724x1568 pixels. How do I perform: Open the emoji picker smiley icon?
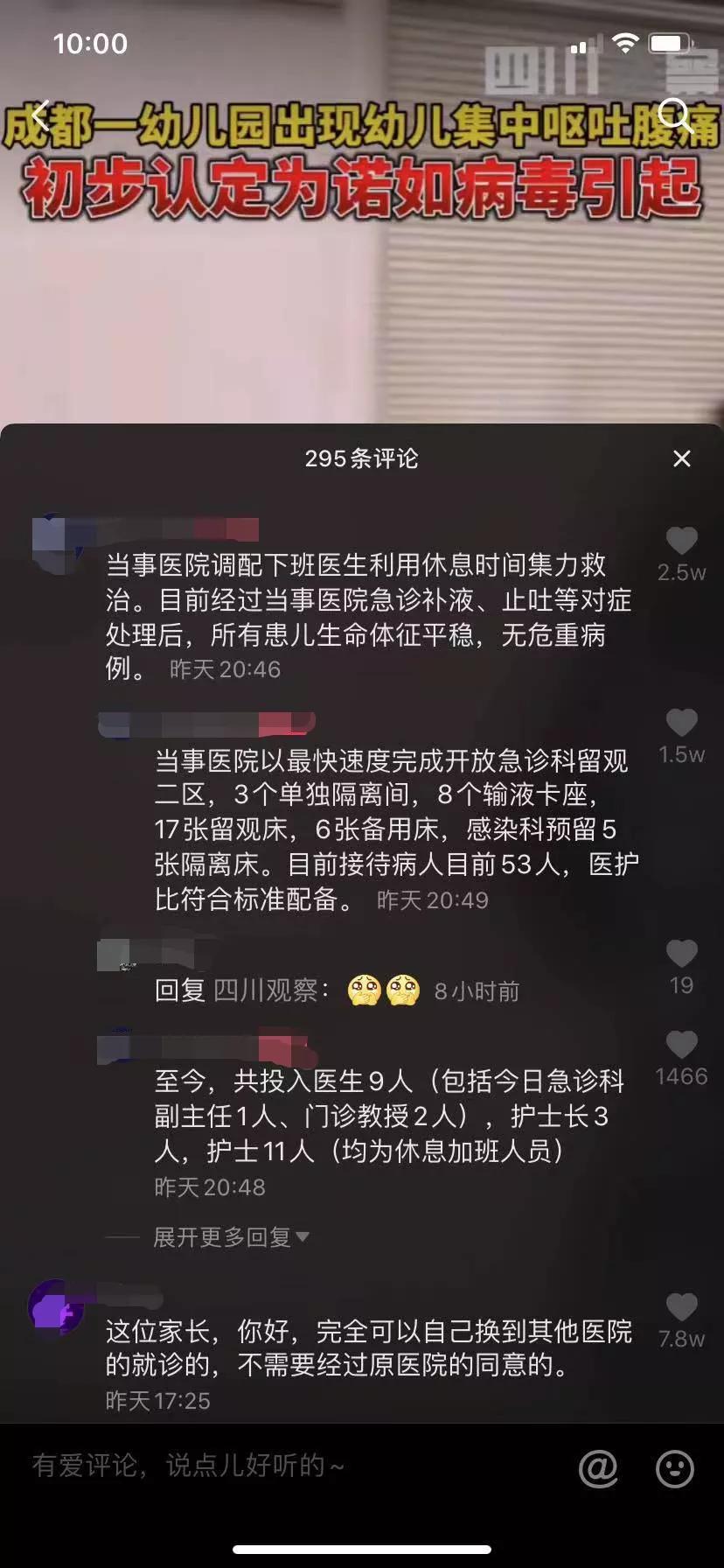[675, 1468]
